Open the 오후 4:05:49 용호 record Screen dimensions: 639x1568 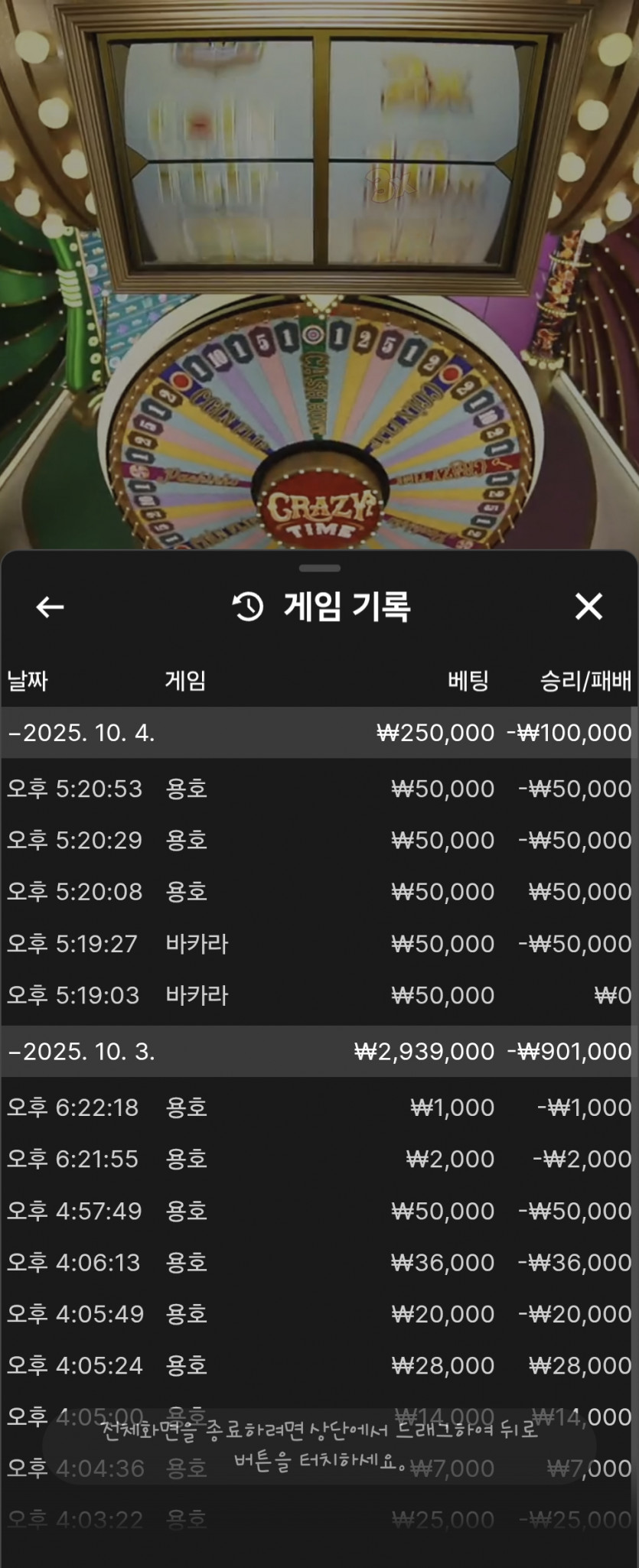click(320, 1314)
